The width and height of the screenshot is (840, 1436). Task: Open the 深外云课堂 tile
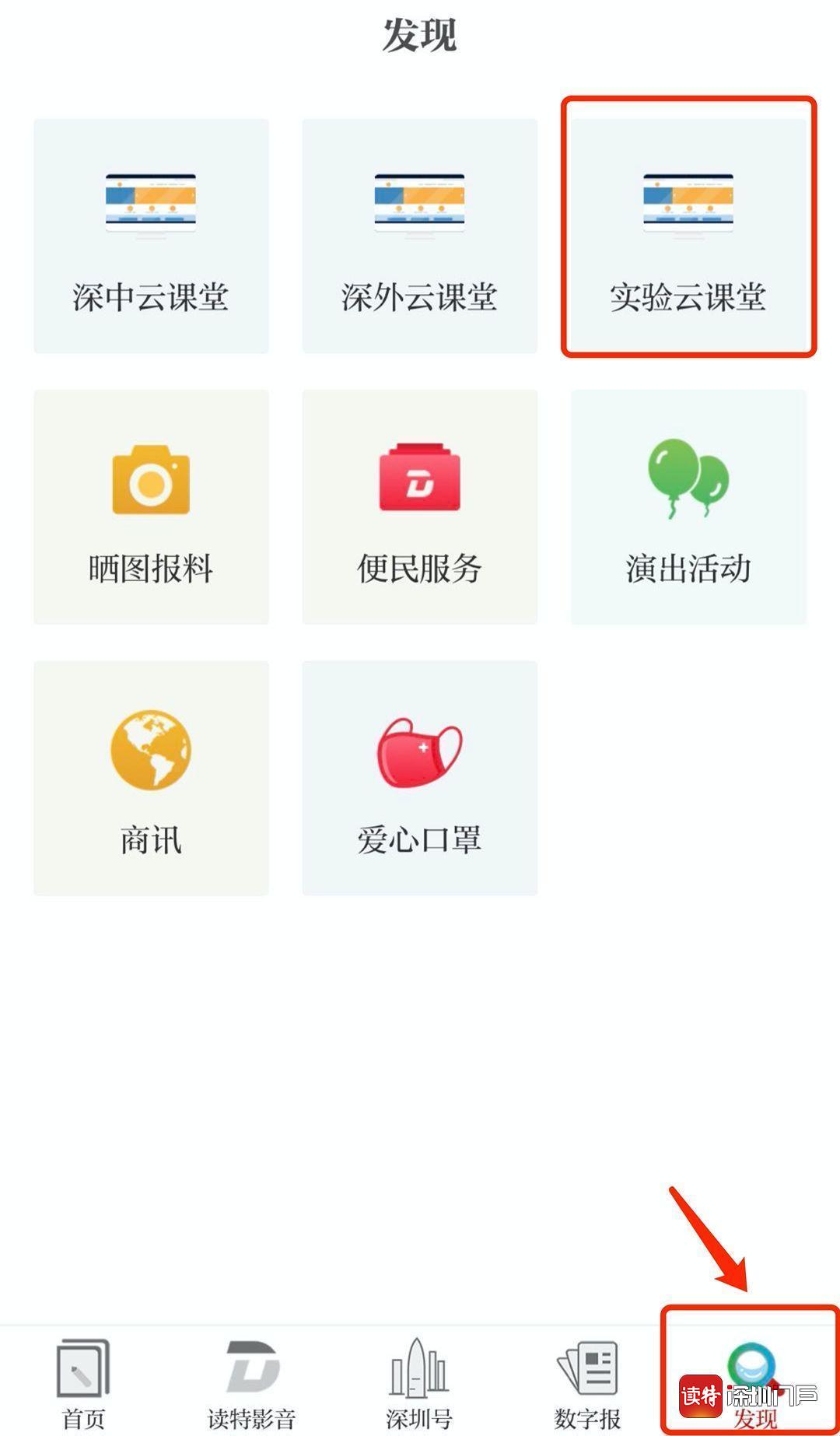click(x=419, y=236)
